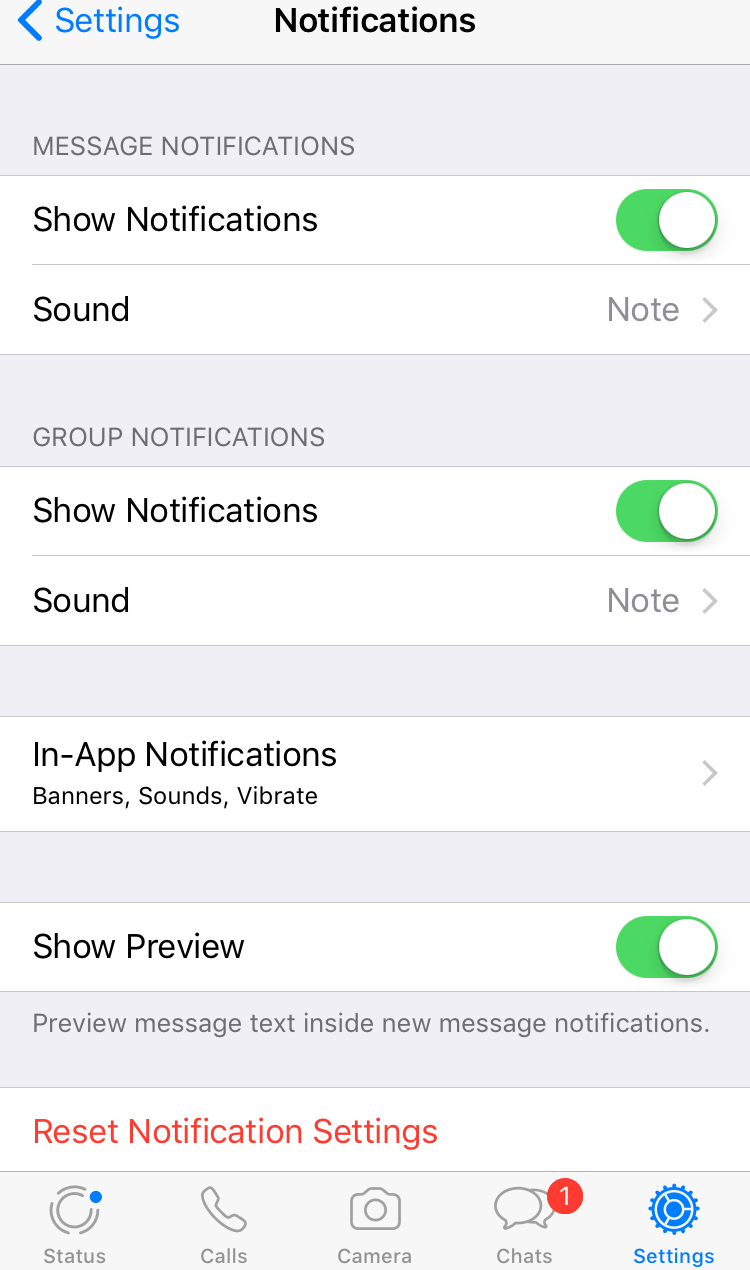Go to the Chats tab

[x=525, y=1223]
